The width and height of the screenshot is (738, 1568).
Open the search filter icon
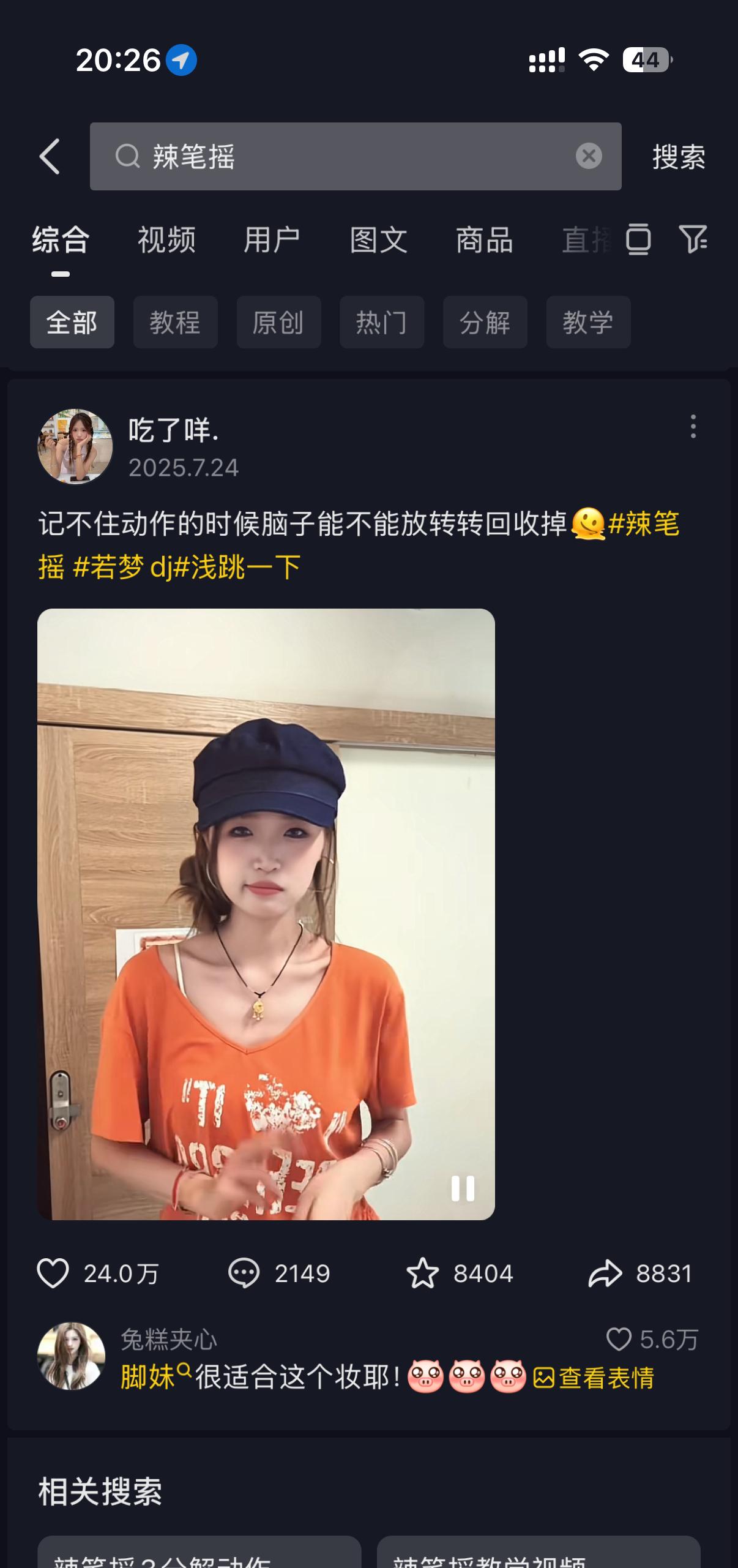(x=693, y=239)
